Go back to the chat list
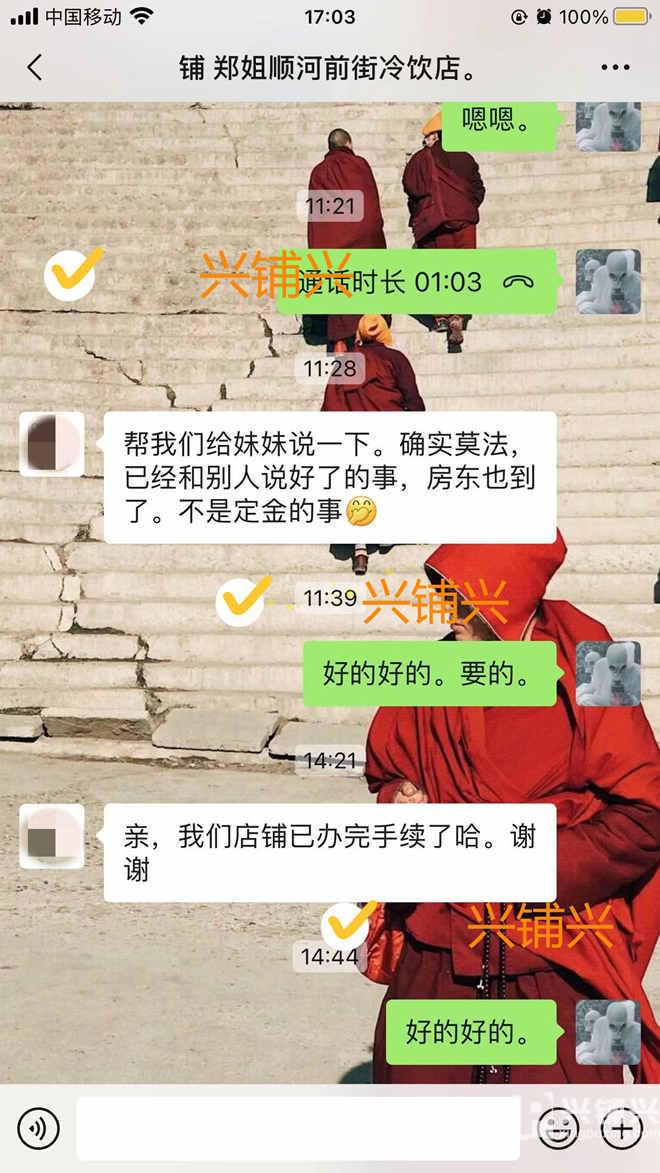The image size is (660, 1173). click(x=34, y=68)
